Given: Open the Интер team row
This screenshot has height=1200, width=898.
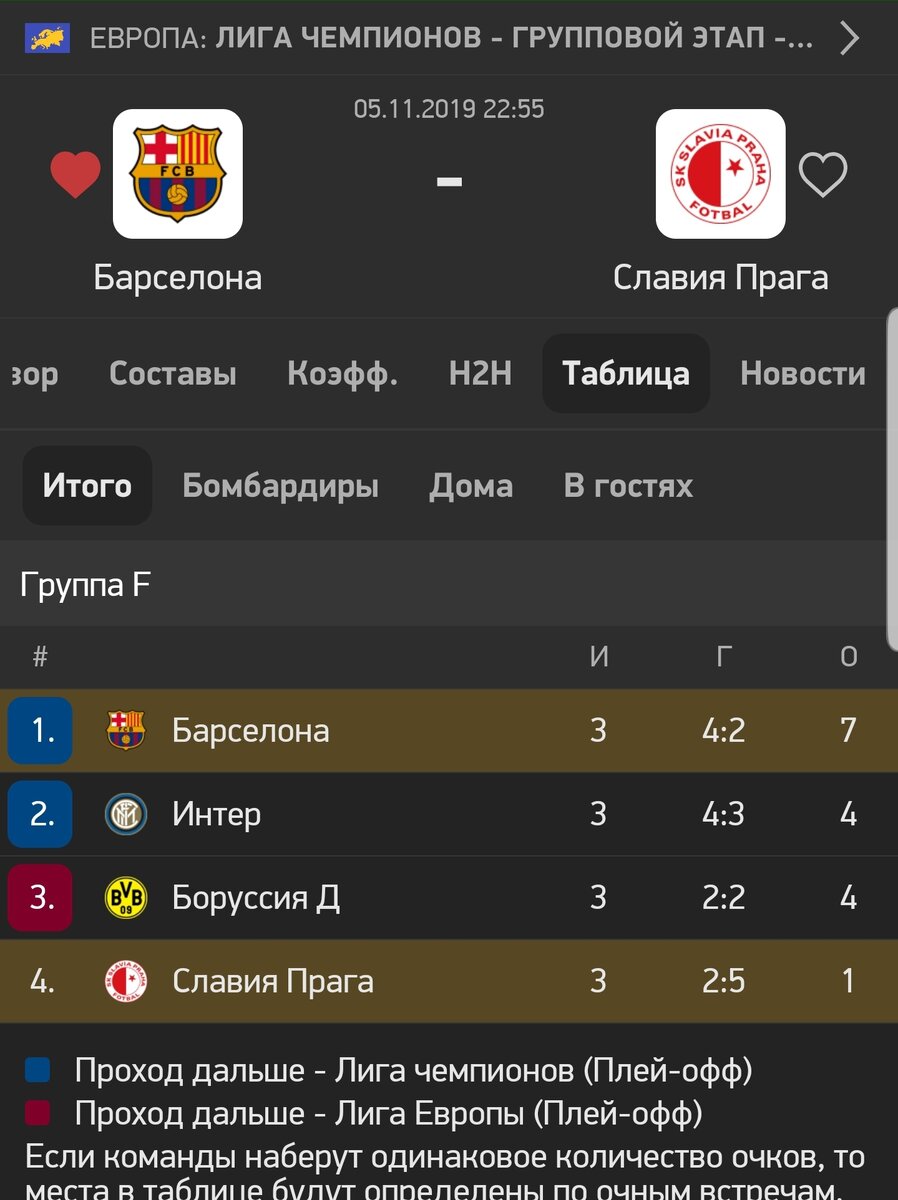Looking at the screenshot, I should click(218, 814).
